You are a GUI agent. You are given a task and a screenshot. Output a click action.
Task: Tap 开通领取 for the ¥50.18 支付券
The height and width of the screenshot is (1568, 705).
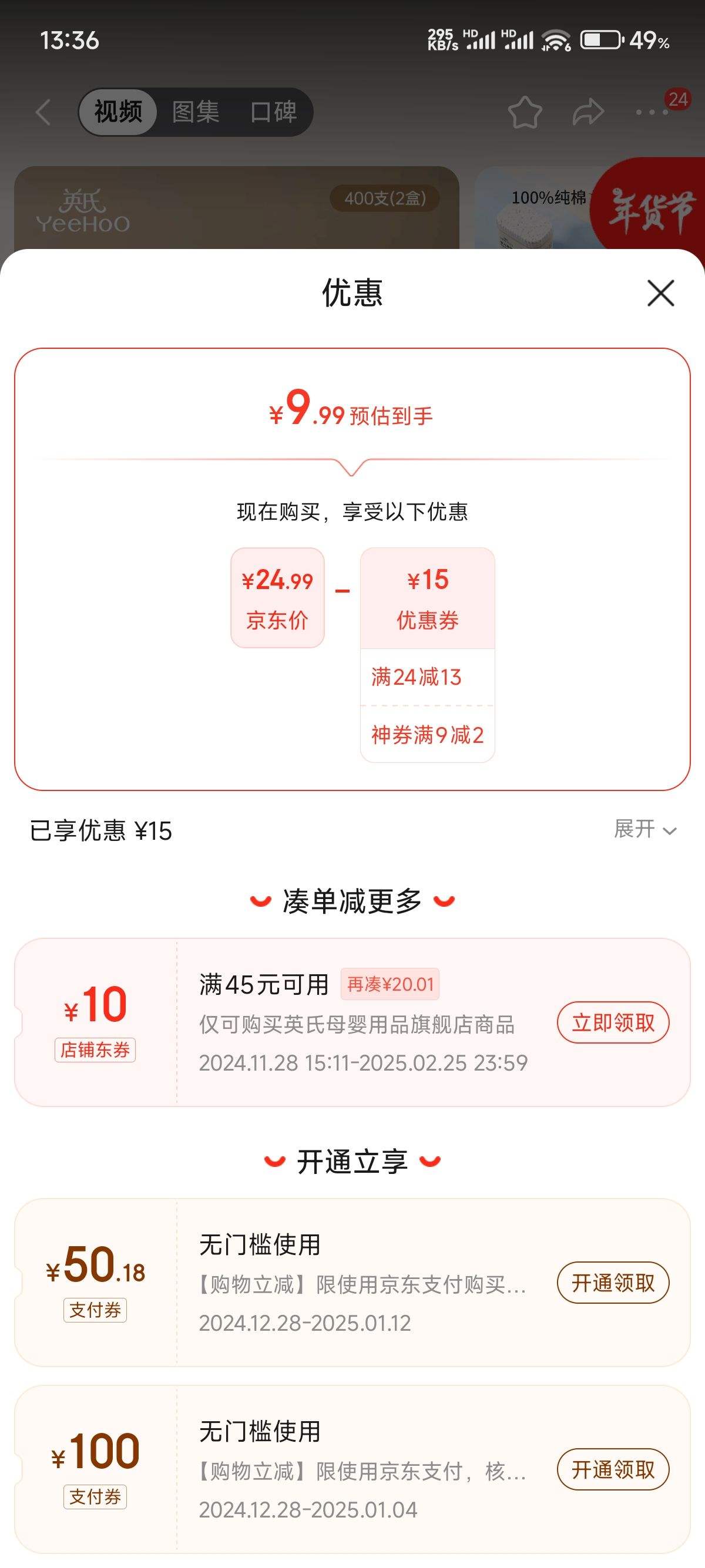coord(612,1283)
